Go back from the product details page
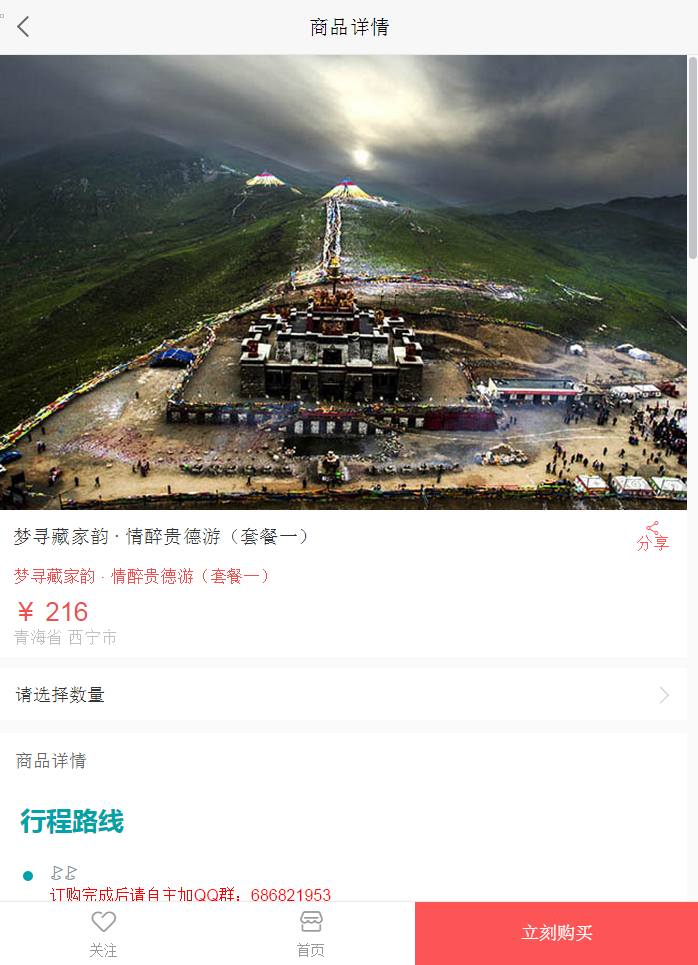 (24, 27)
